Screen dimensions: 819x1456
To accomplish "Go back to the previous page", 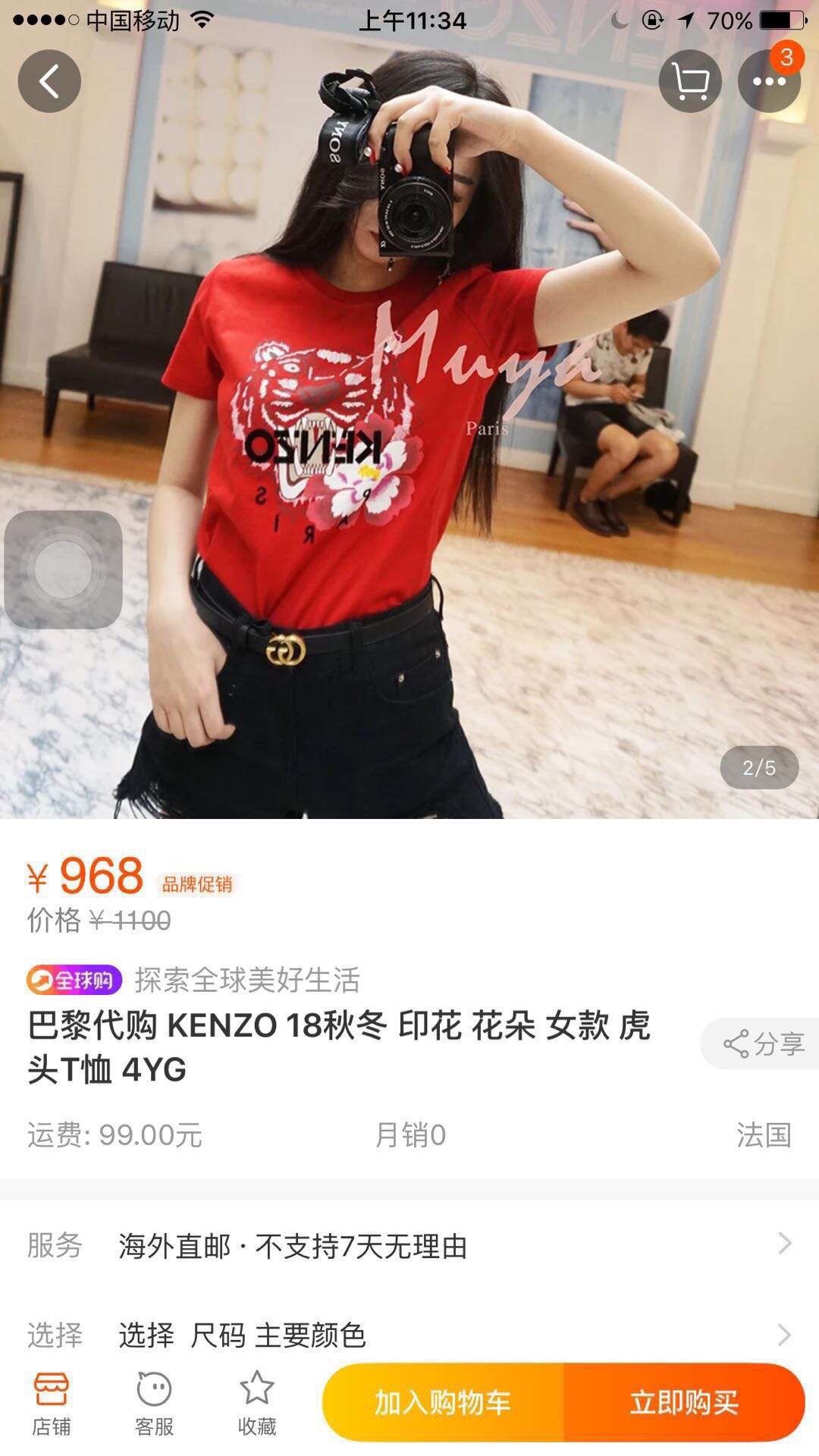I will click(49, 81).
